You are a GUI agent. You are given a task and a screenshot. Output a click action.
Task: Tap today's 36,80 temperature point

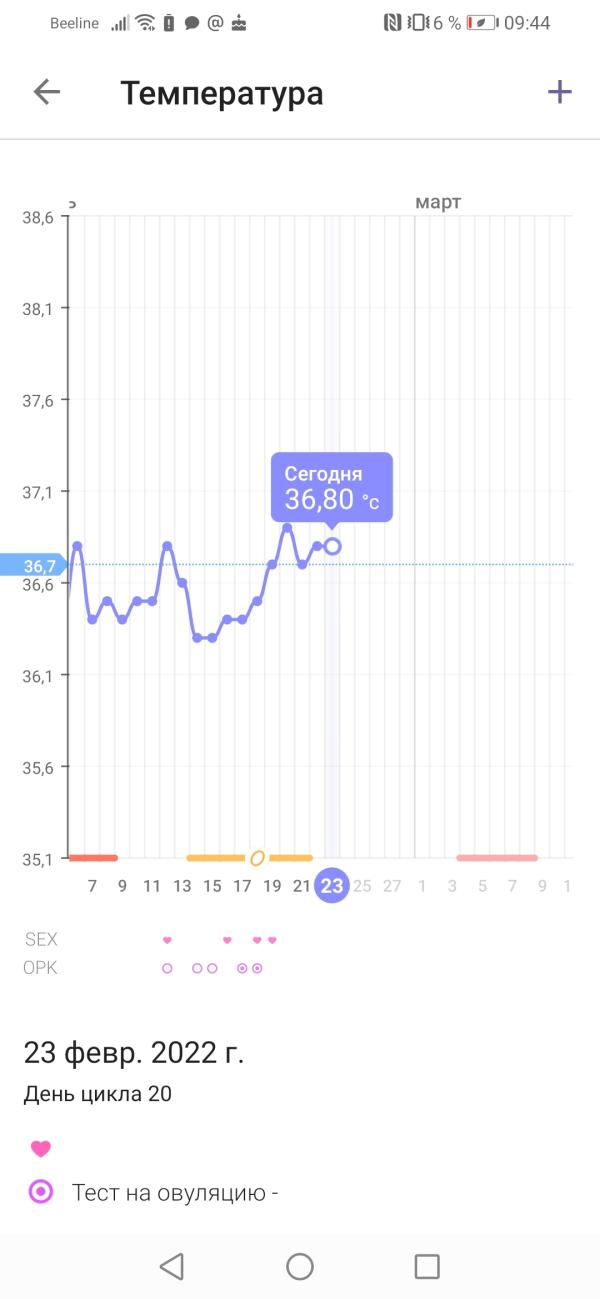(332, 546)
